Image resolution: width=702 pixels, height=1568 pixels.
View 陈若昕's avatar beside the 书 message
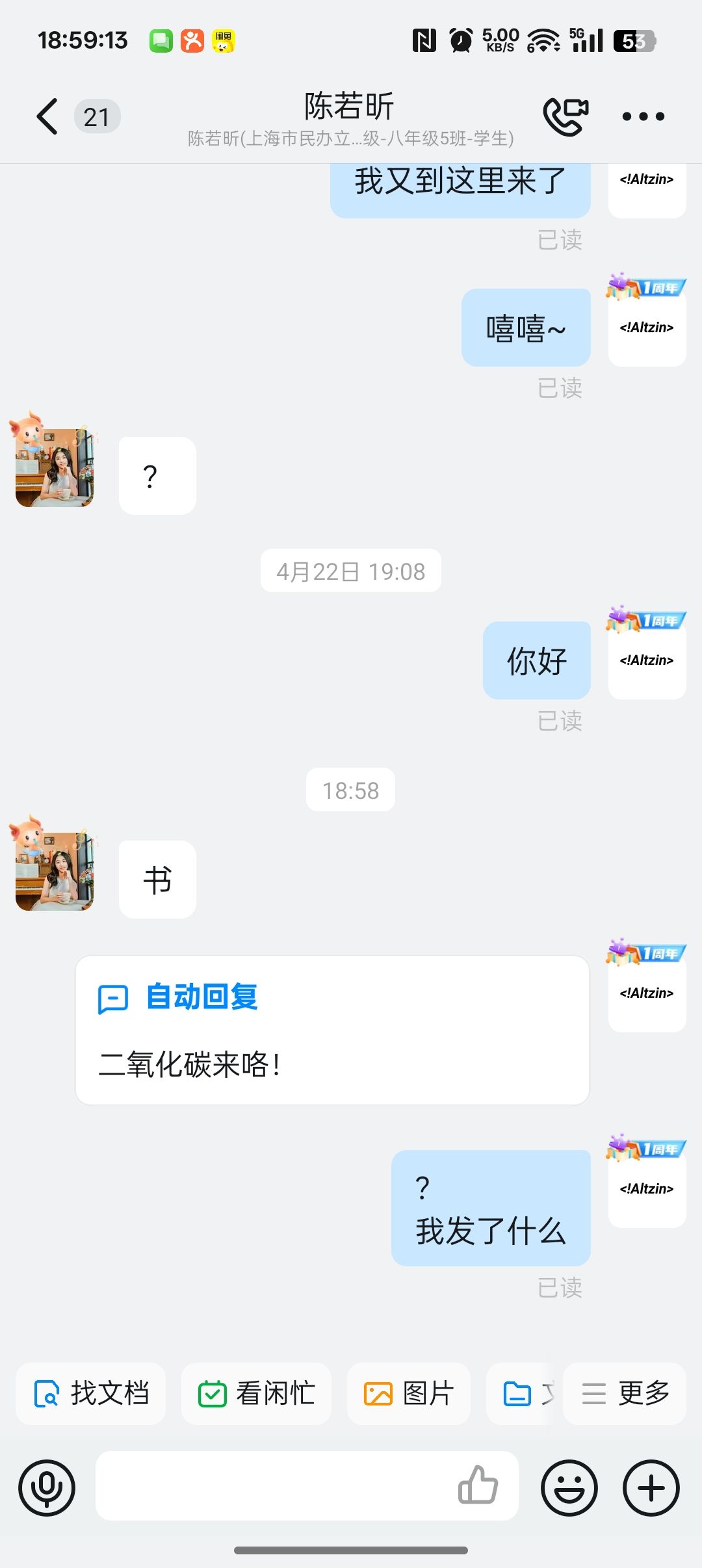point(55,871)
